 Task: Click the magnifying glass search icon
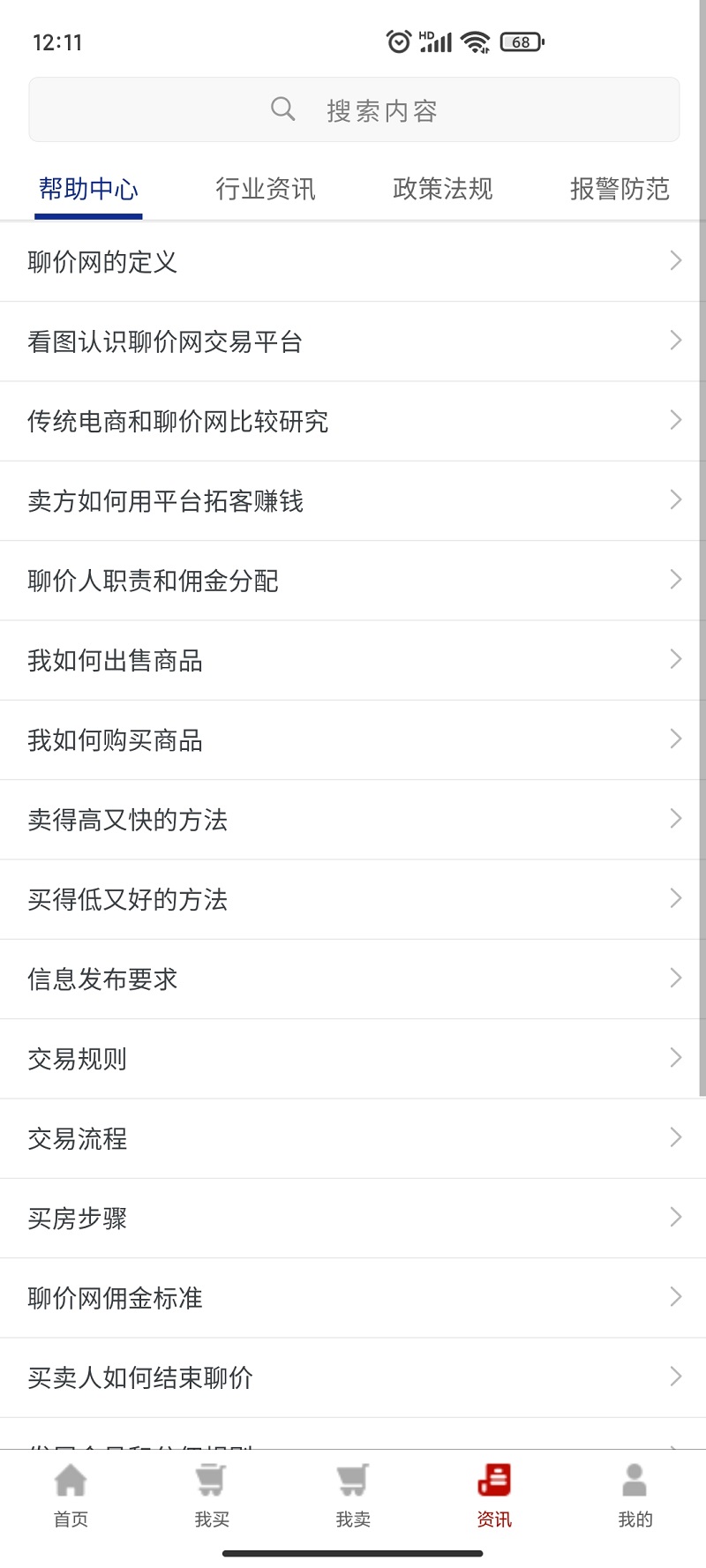(282, 109)
